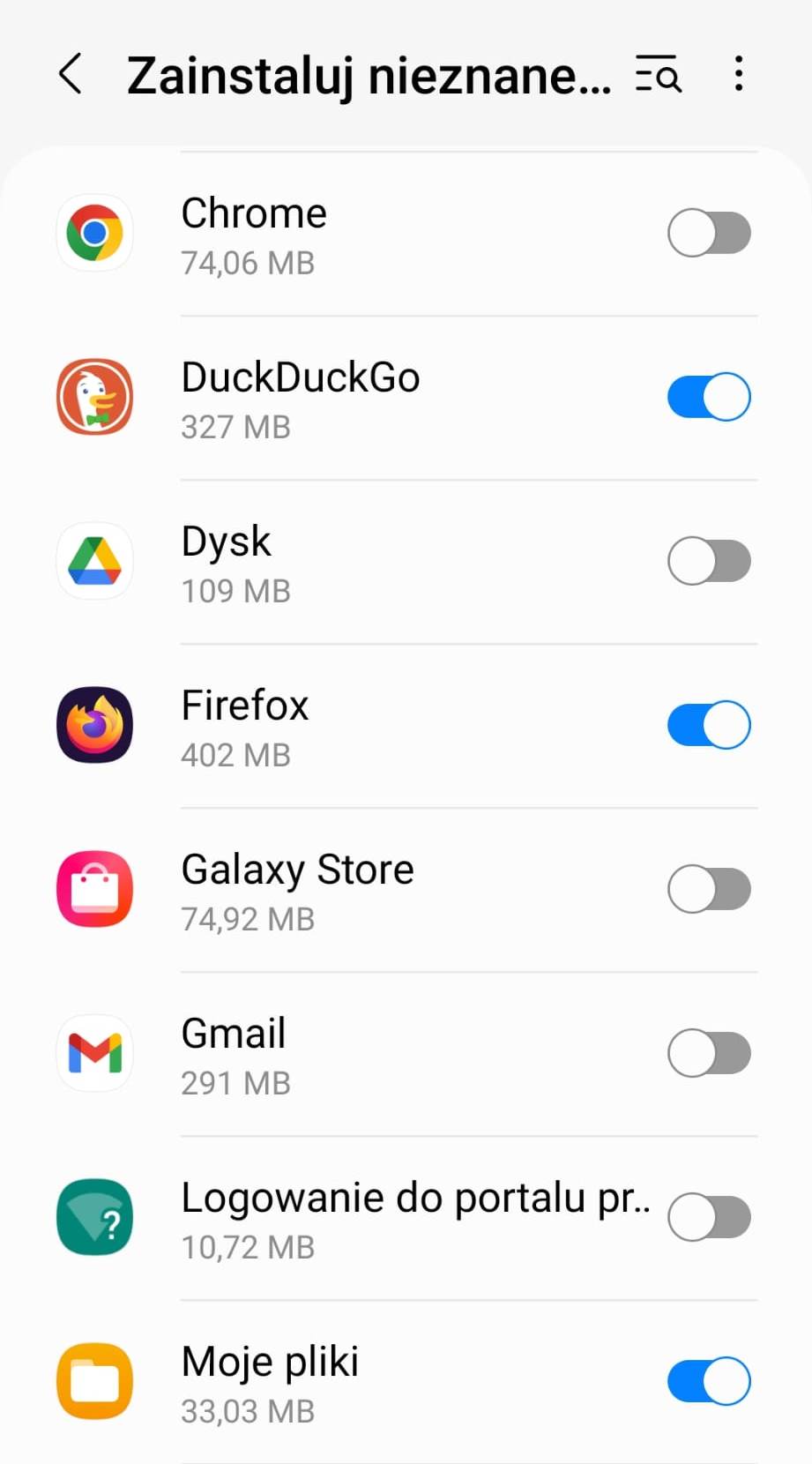Turn on the Dysk switch
This screenshot has height=1464, width=812.
click(x=709, y=561)
